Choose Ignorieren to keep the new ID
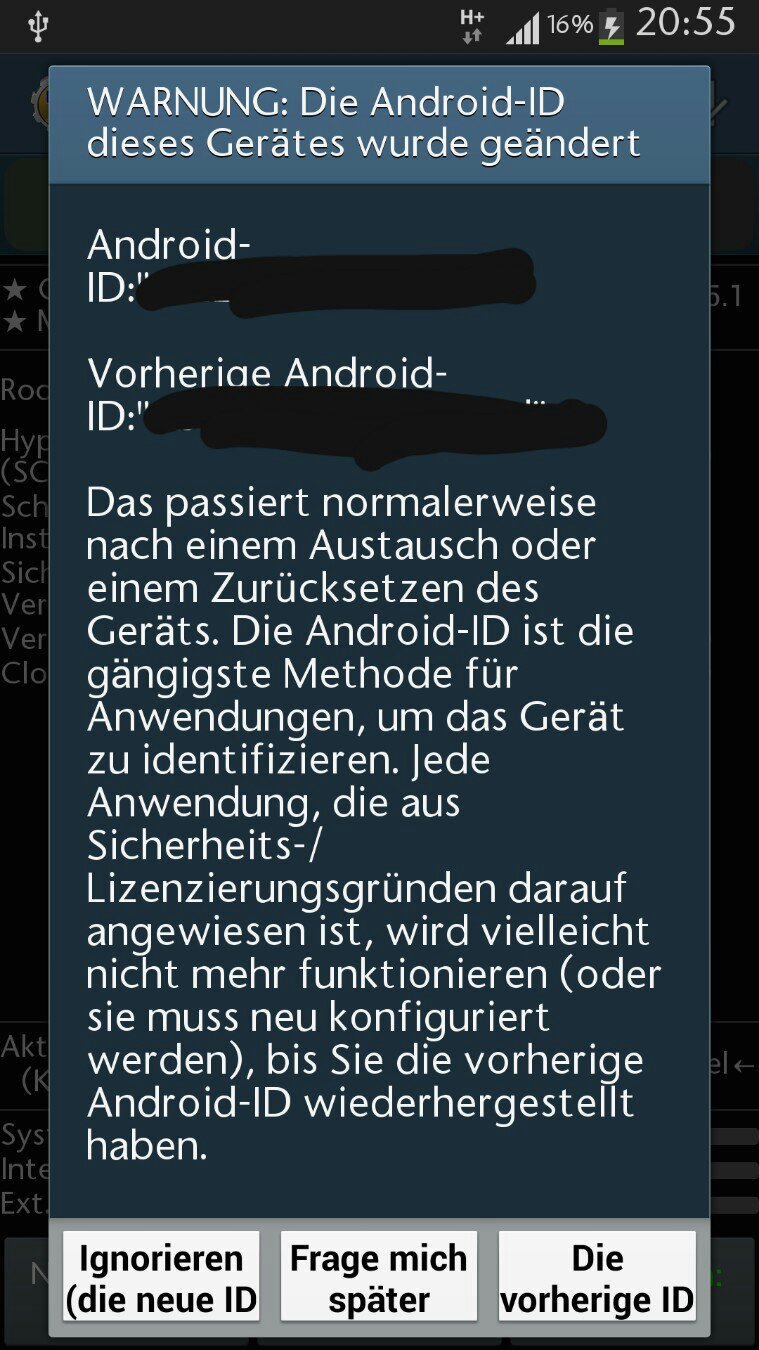Viewport: 759px width, 1350px height. click(x=161, y=1277)
